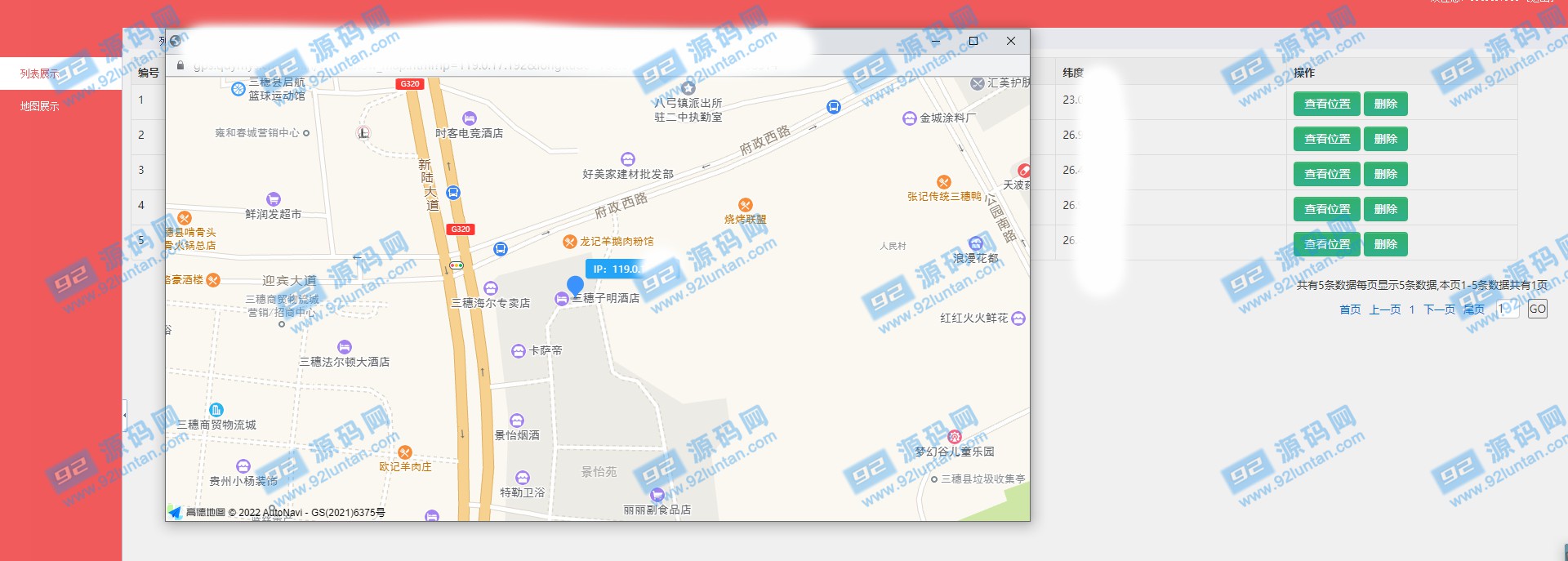Delete row 1 with 删除
The image size is (1568, 561).
[x=1385, y=104]
